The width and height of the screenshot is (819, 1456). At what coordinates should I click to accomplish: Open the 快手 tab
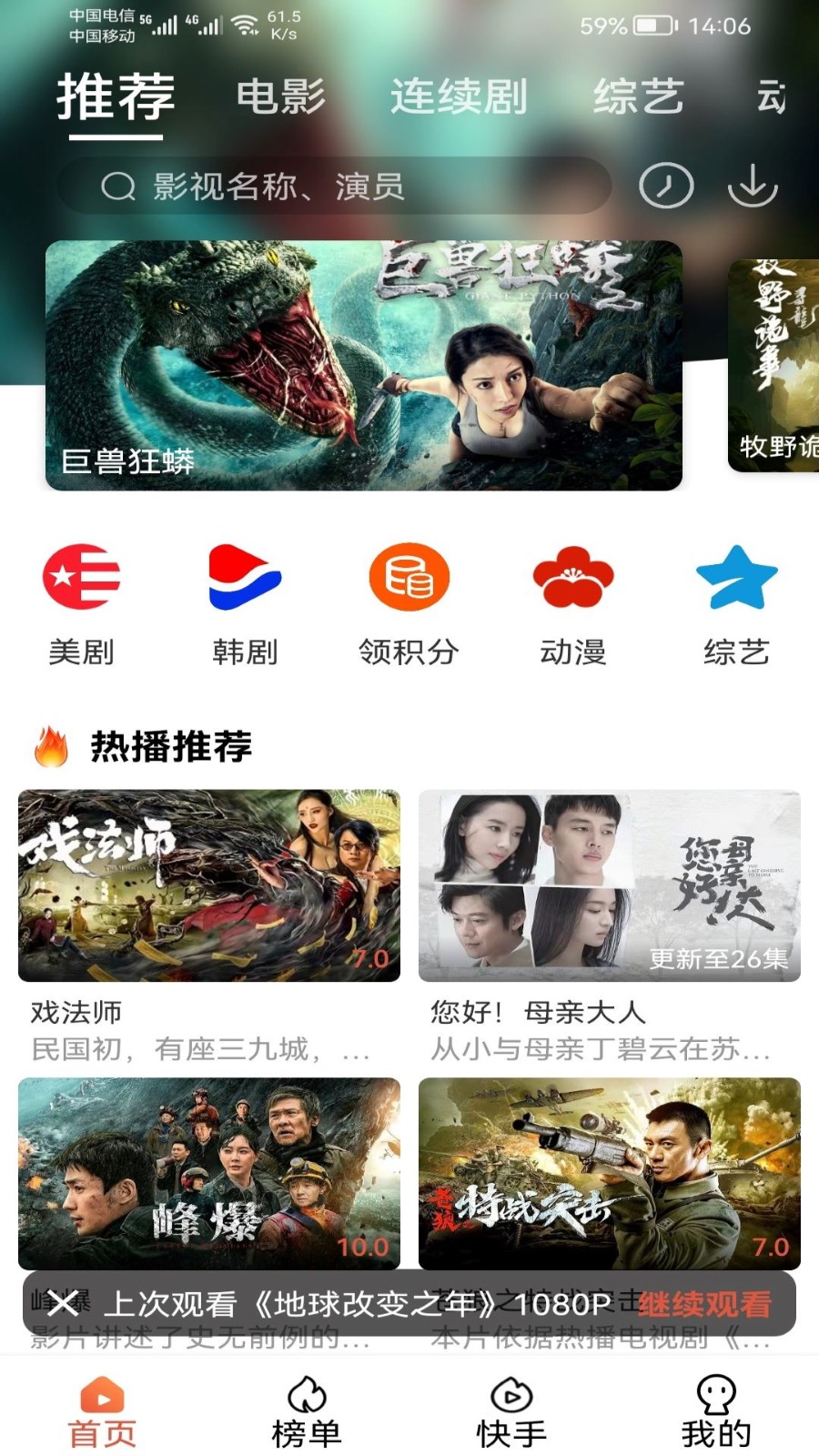[511, 1411]
